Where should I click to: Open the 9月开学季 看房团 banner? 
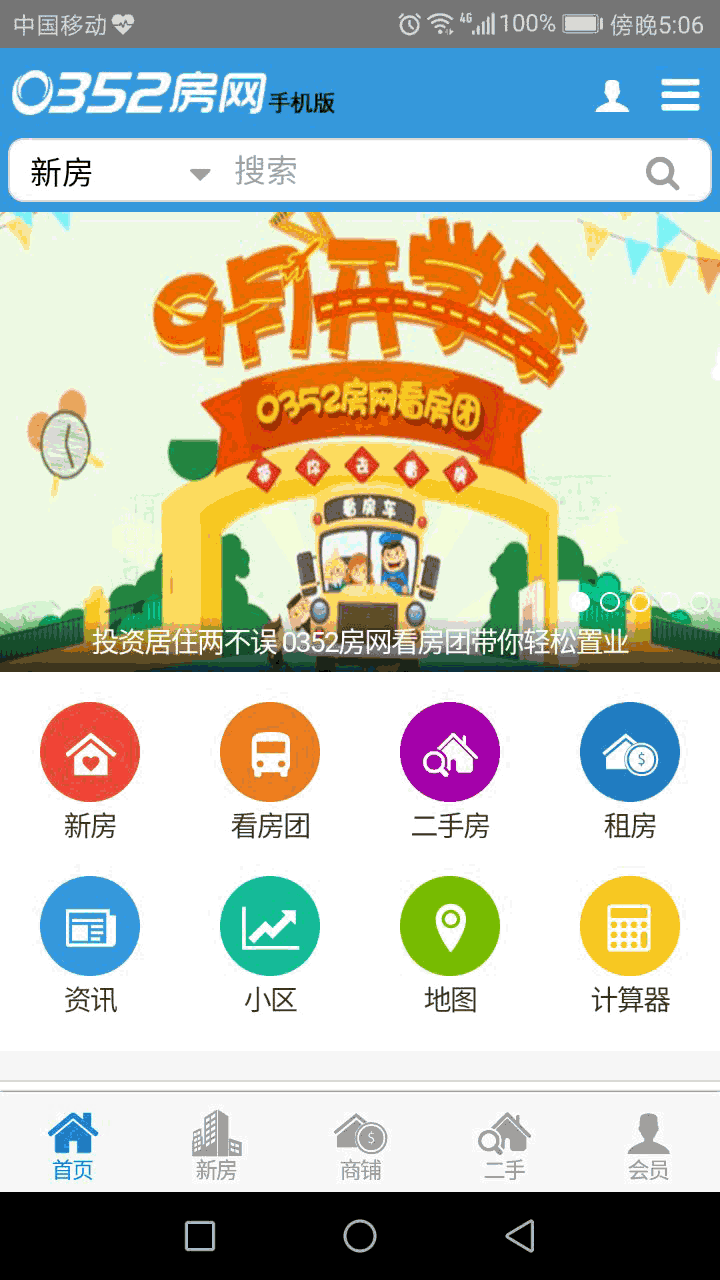click(x=360, y=440)
